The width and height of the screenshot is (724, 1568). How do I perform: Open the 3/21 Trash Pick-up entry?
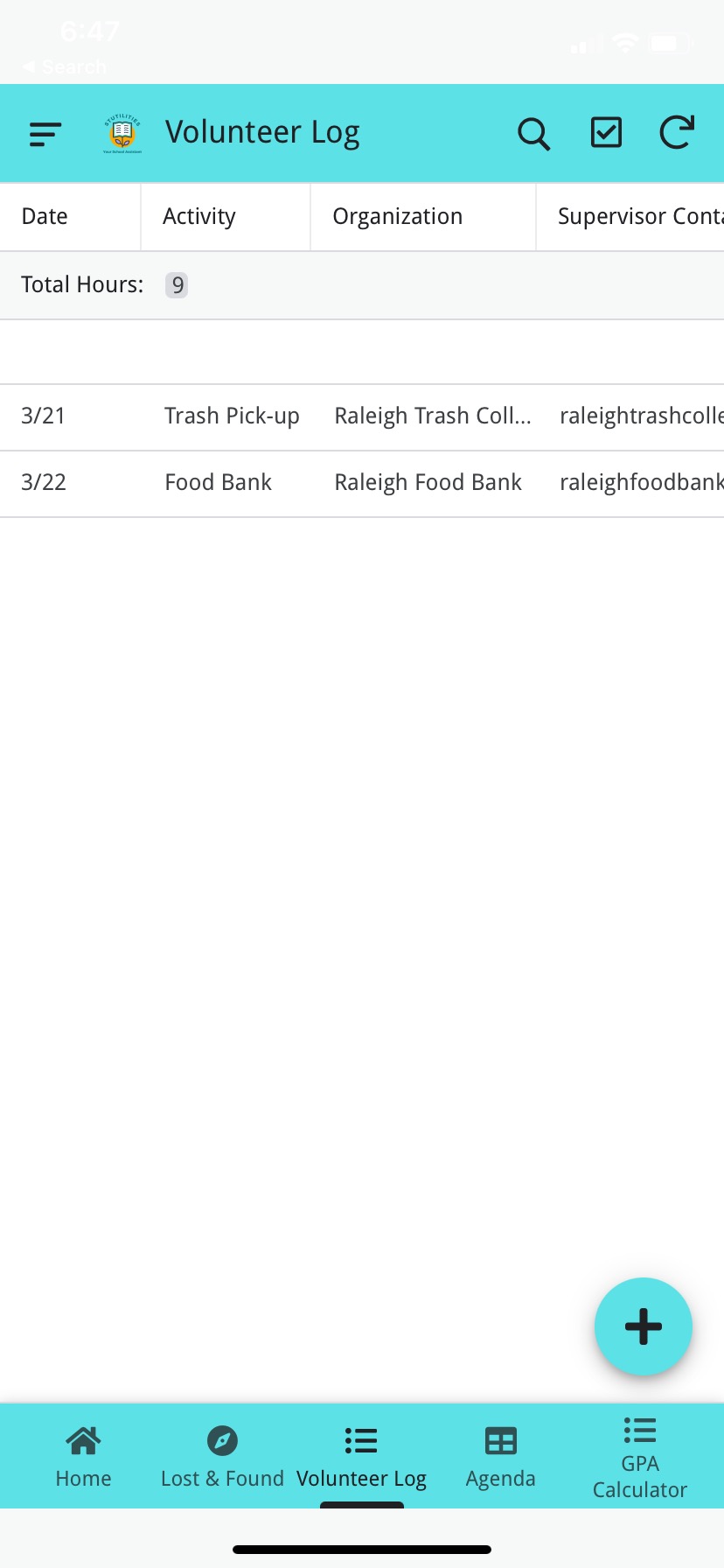[232, 416]
